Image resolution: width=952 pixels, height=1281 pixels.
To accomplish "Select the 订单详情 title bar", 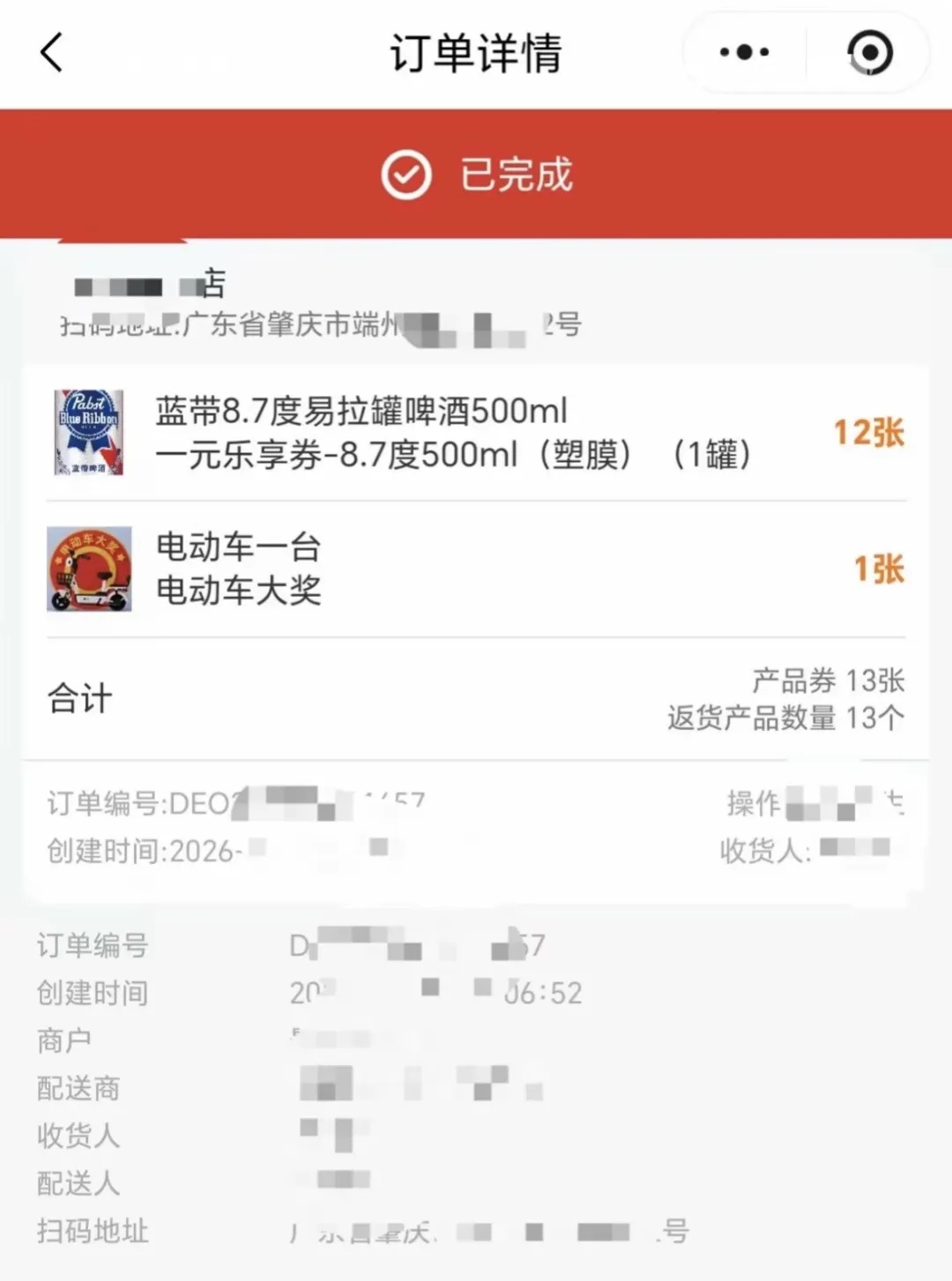I will [x=476, y=53].
